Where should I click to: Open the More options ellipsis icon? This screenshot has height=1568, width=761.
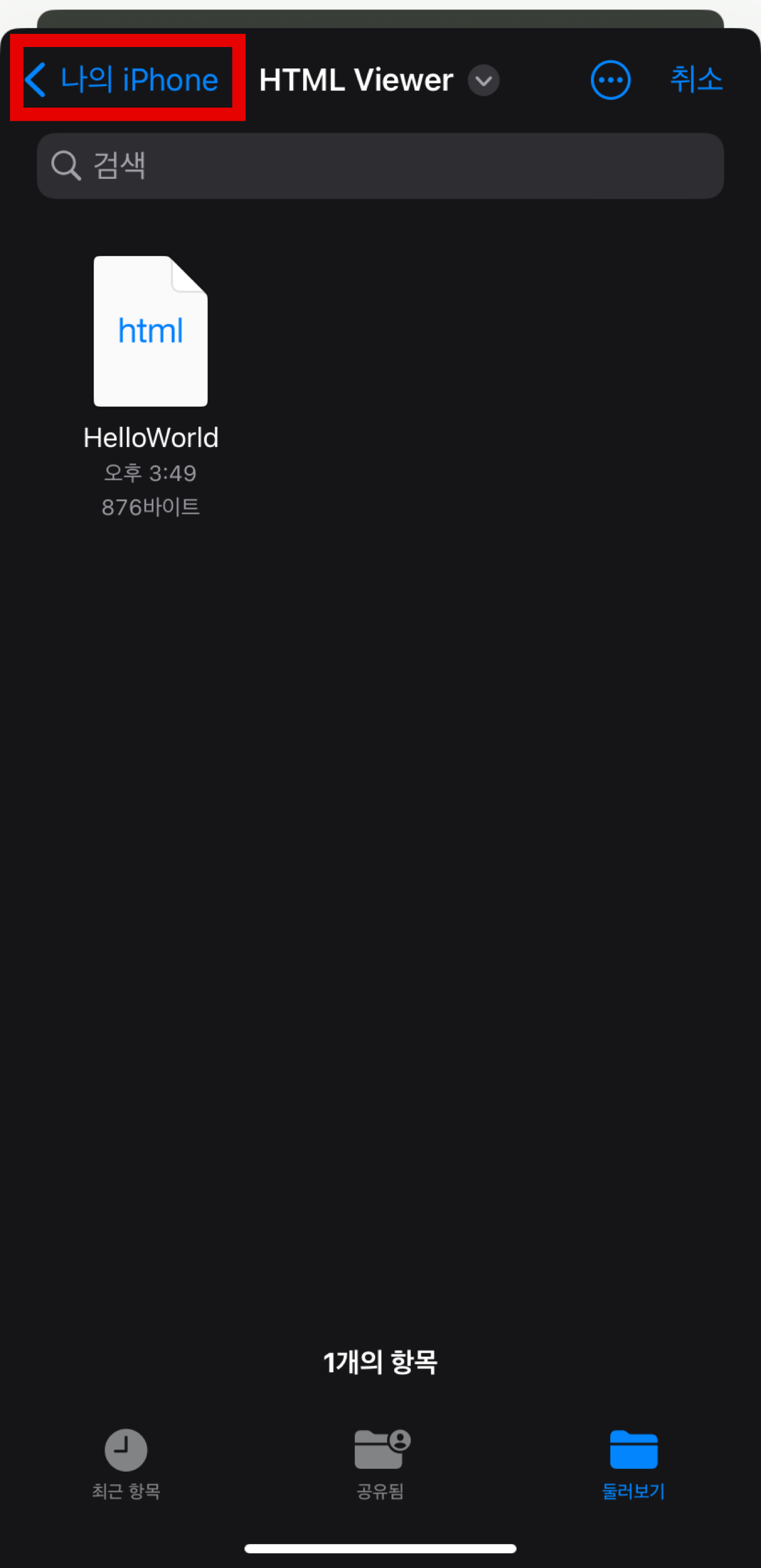click(611, 79)
